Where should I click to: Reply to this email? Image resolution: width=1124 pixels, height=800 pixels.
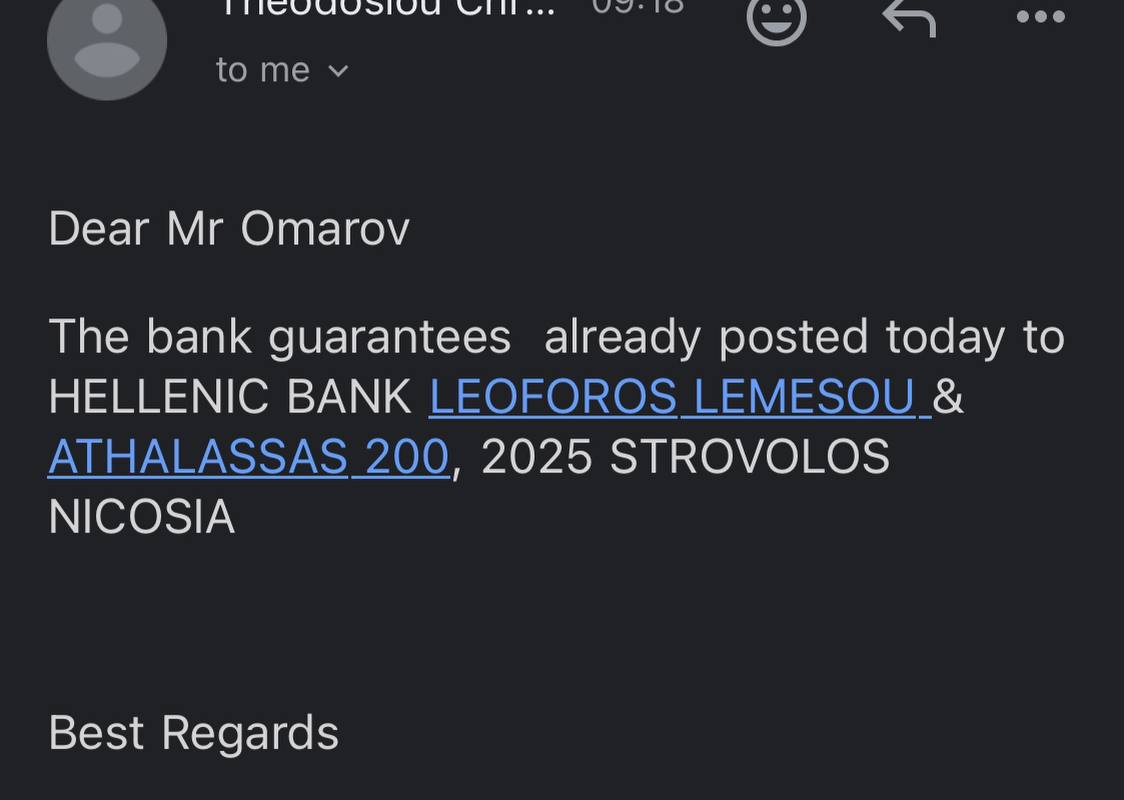tap(908, 18)
